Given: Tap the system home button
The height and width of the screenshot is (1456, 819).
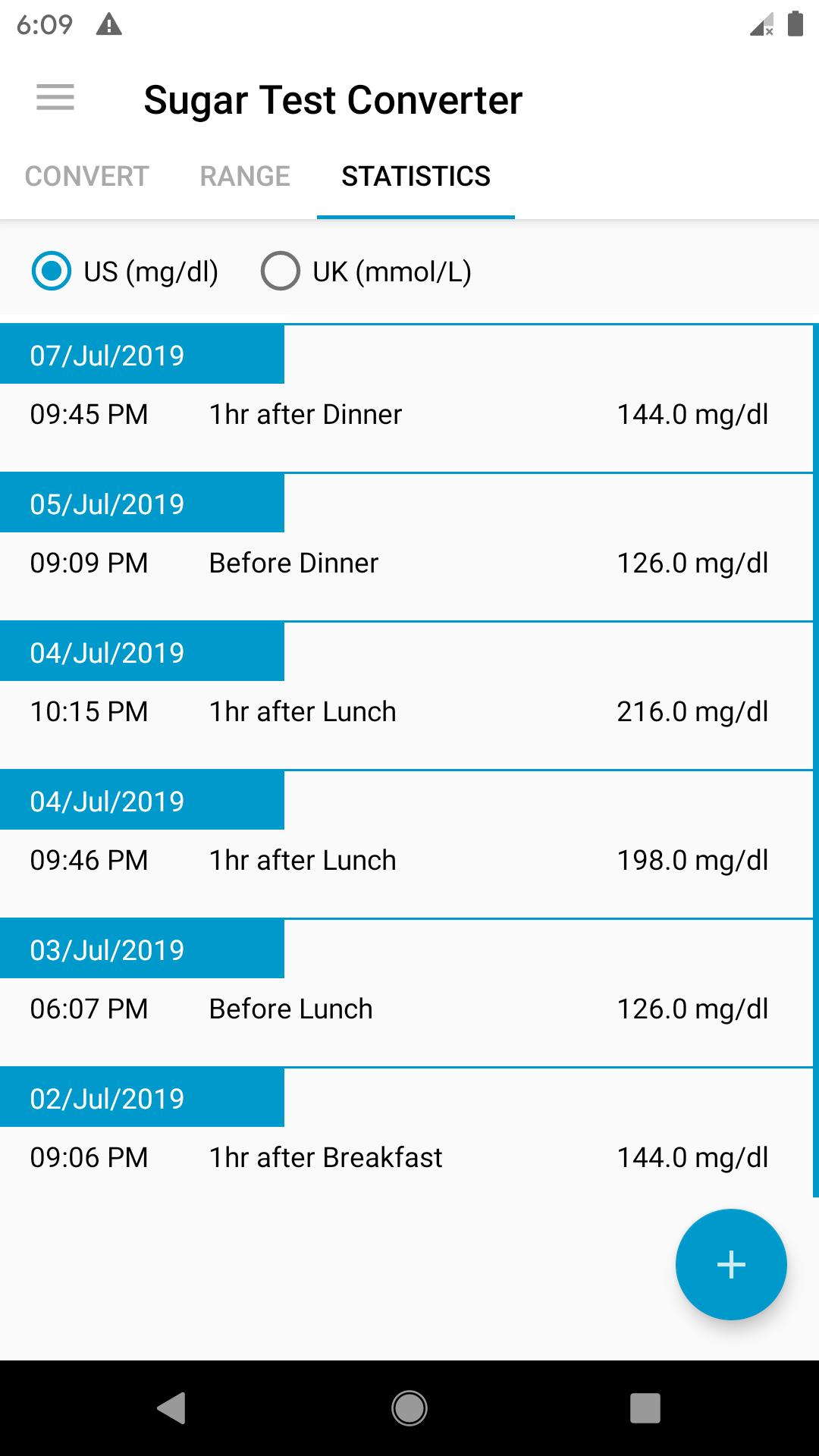Looking at the screenshot, I should pos(409,1408).
